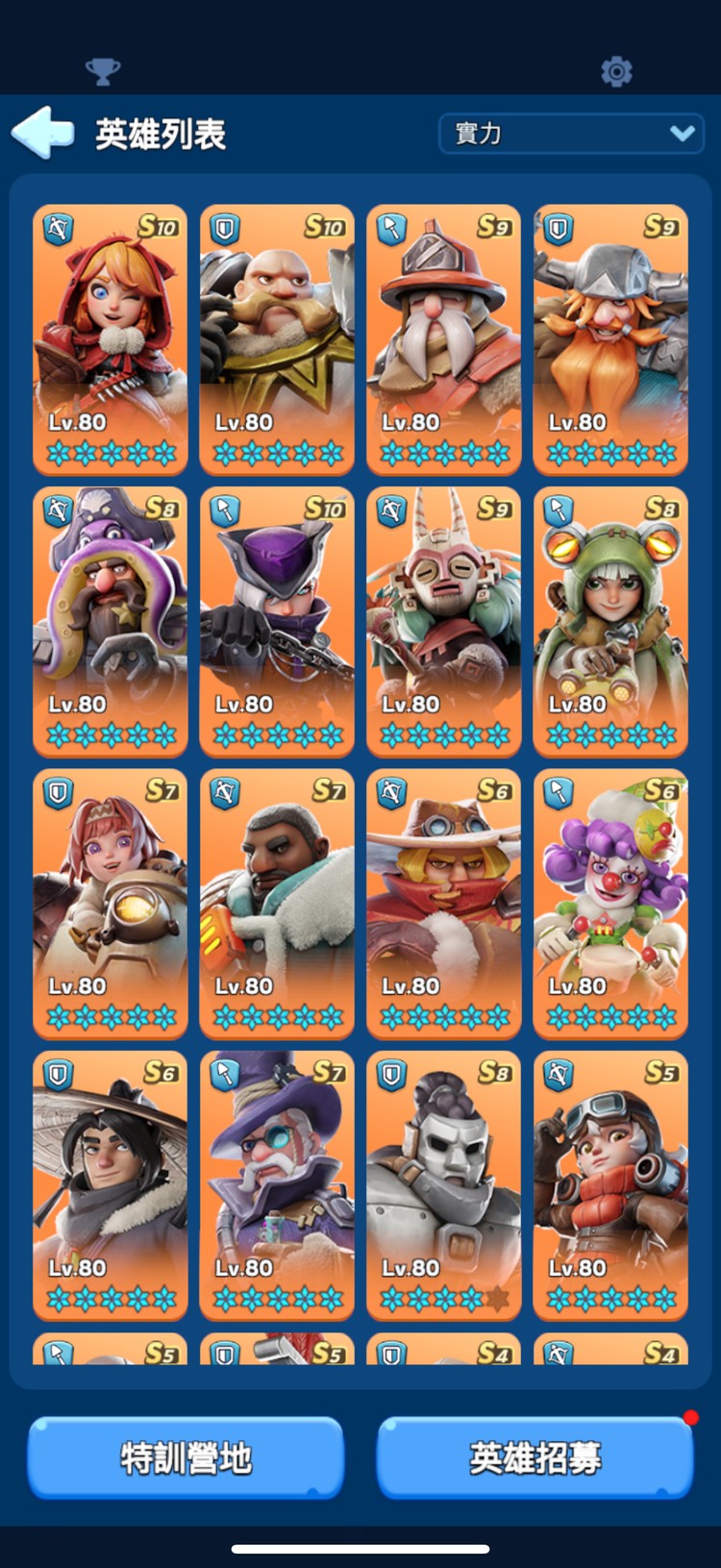Select the red-hooded girl hero card
Viewport: 721px width, 1568px height.
point(111,339)
